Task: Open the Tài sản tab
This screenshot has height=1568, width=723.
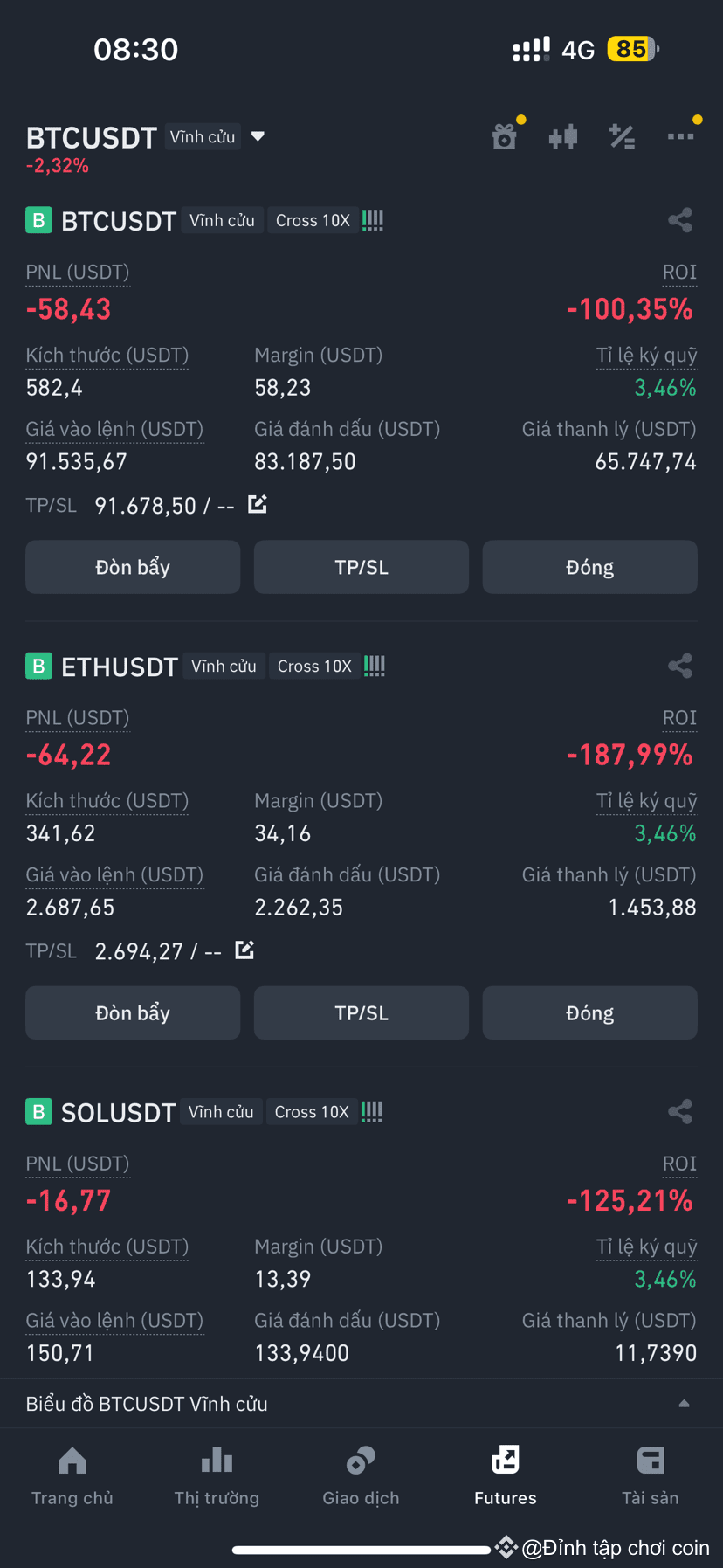Action: pyautogui.click(x=650, y=1476)
